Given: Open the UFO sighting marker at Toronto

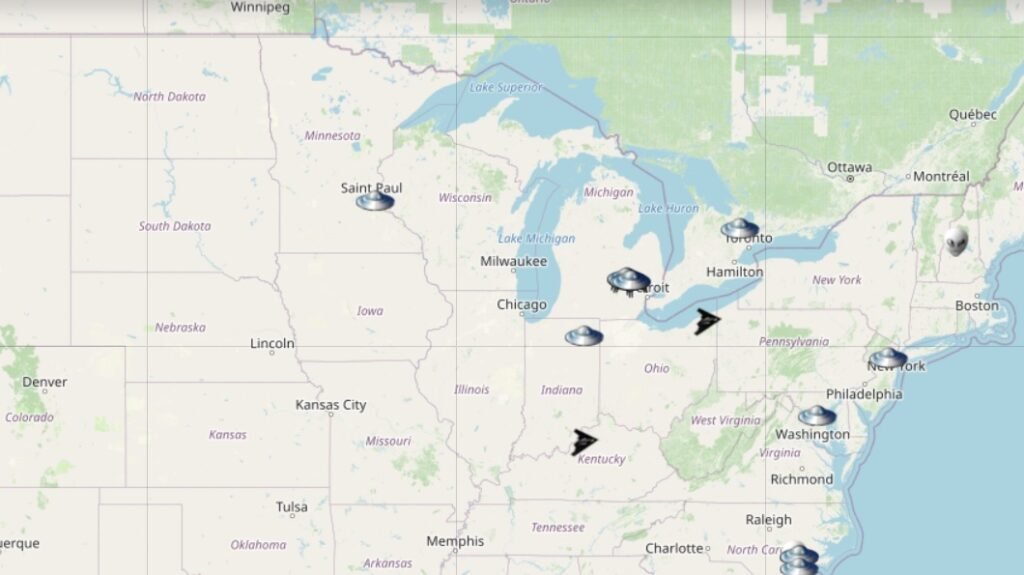Looking at the screenshot, I should (x=740, y=228).
